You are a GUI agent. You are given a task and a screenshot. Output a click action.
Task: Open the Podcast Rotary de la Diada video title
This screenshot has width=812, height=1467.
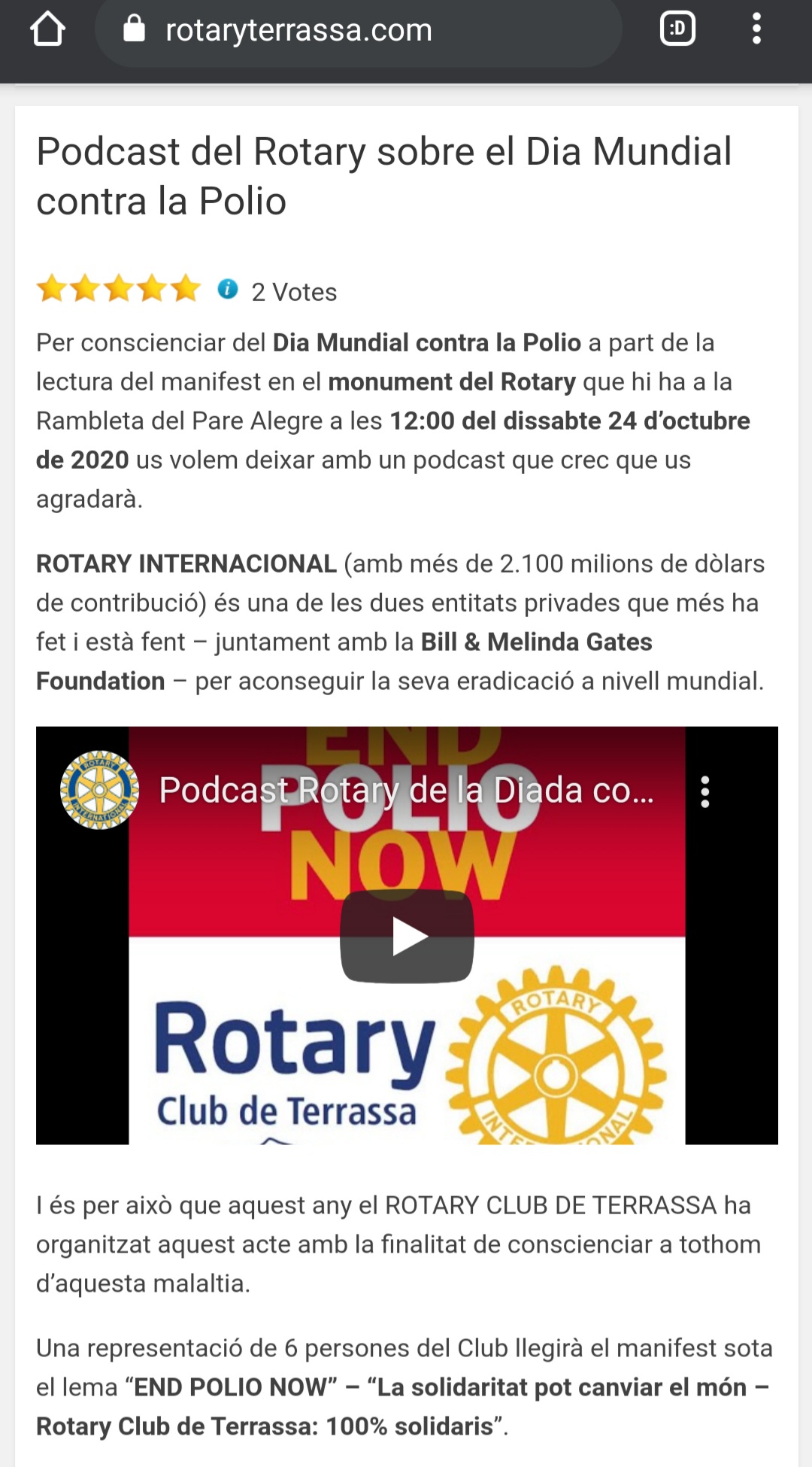pyautogui.click(x=406, y=791)
